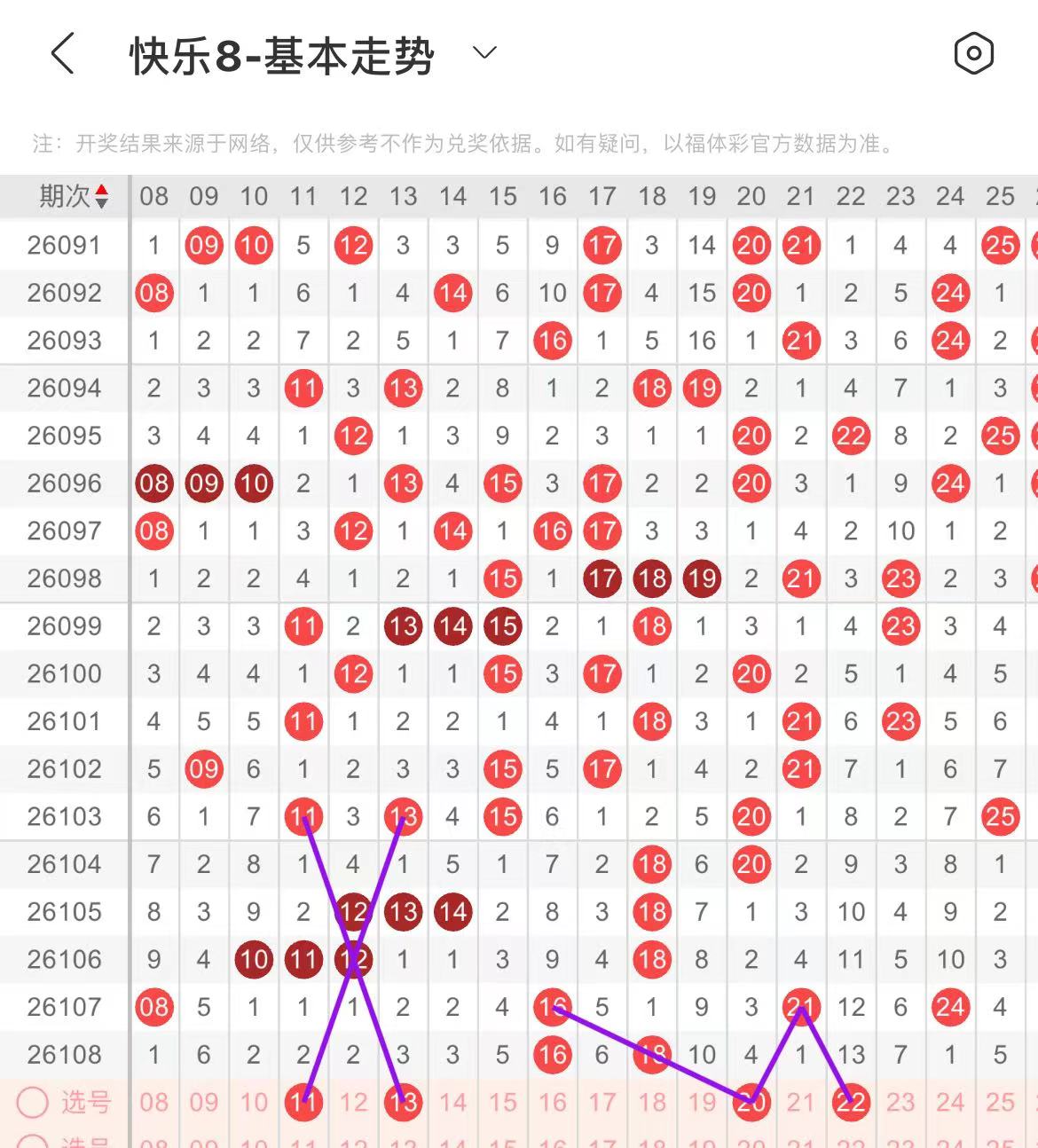Screen dimensions: 1038x1148
Task: Tap the circle beside the first 选号 row
Action: click(x=33, y=1103)
